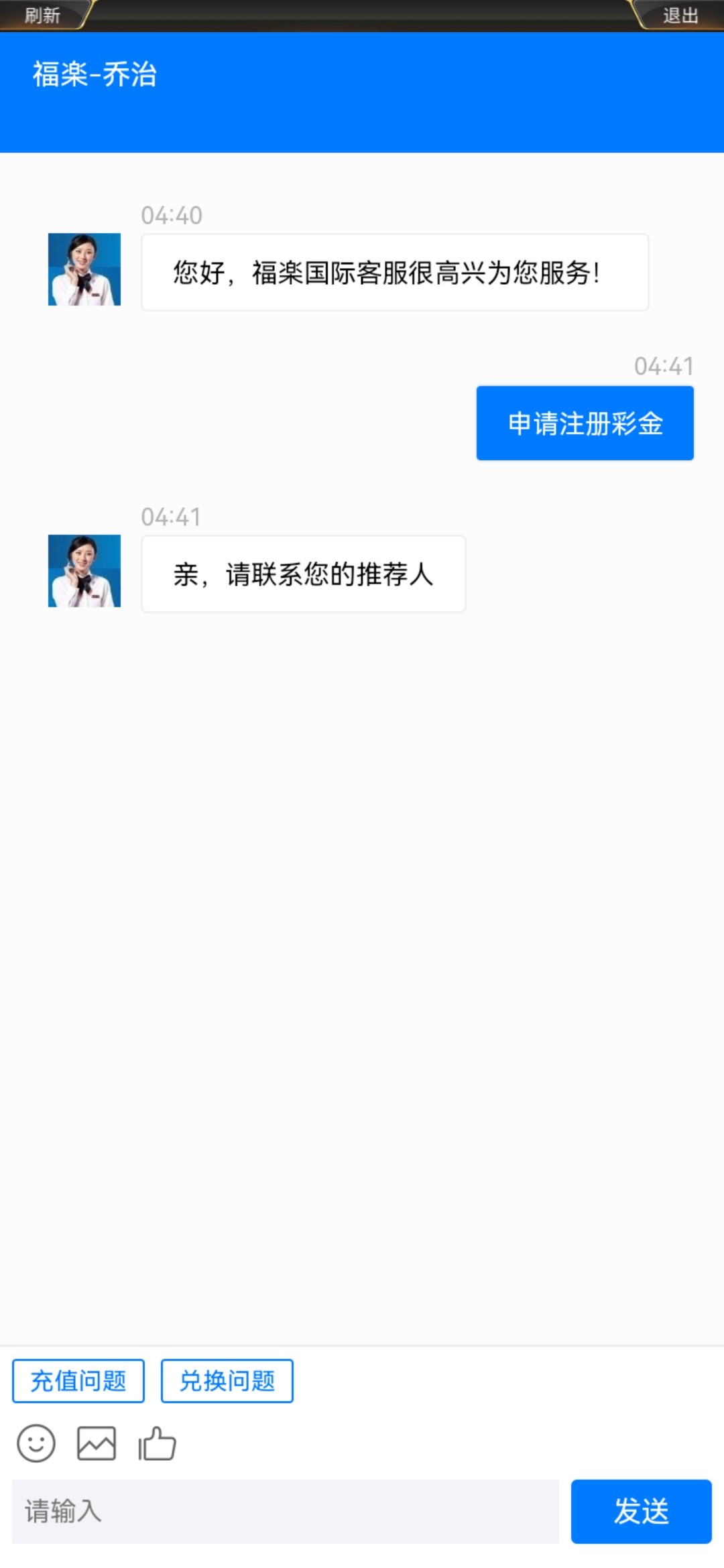The image size is (724, 1568).
Task: Click the avatar beside the 04:41 reply
Action: (x=83, y=573)
